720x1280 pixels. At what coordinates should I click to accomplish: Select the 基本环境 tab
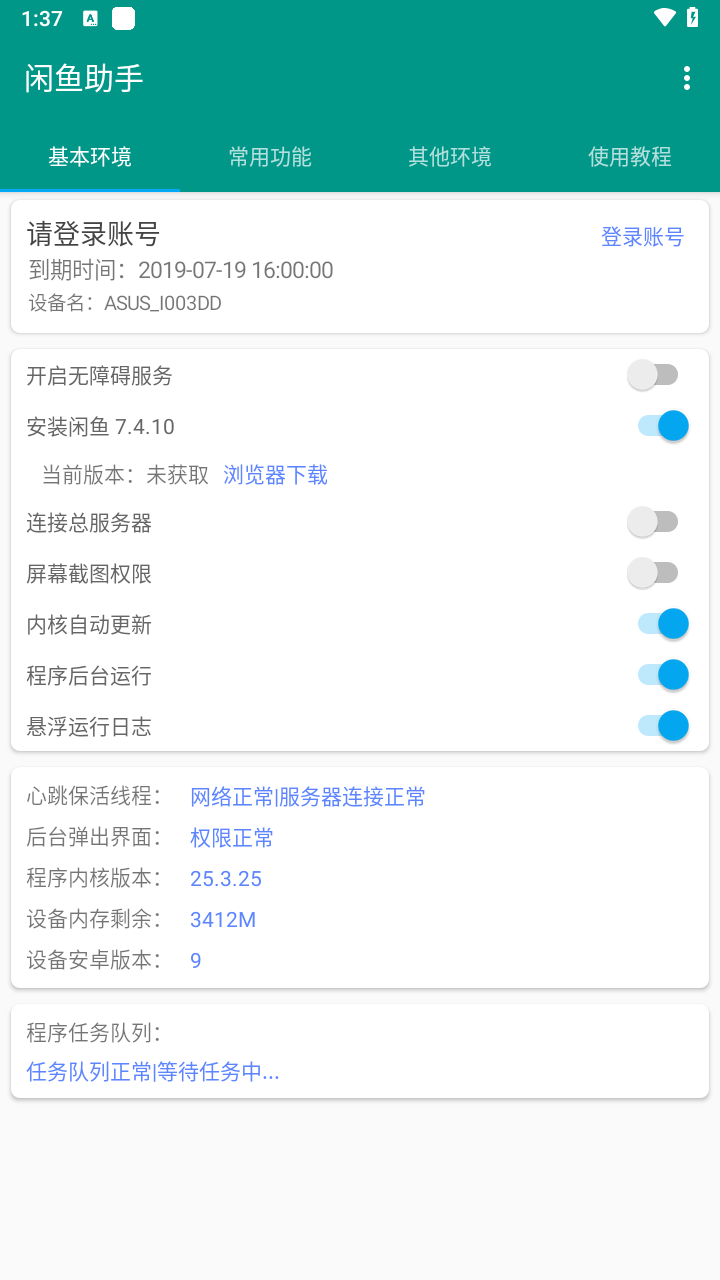(90, 157)
